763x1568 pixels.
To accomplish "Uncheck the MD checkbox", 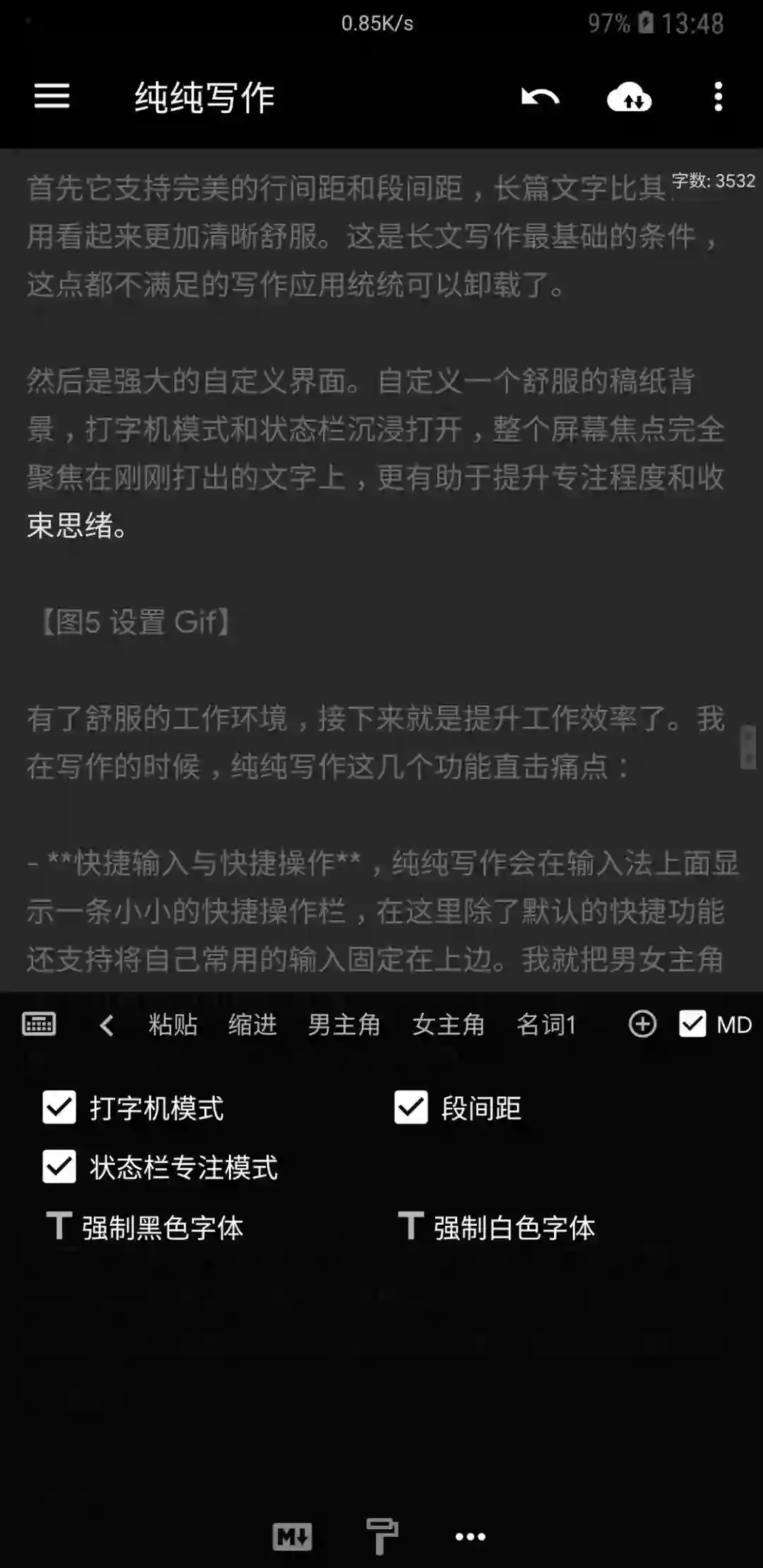I will [x=692, y=1024].
